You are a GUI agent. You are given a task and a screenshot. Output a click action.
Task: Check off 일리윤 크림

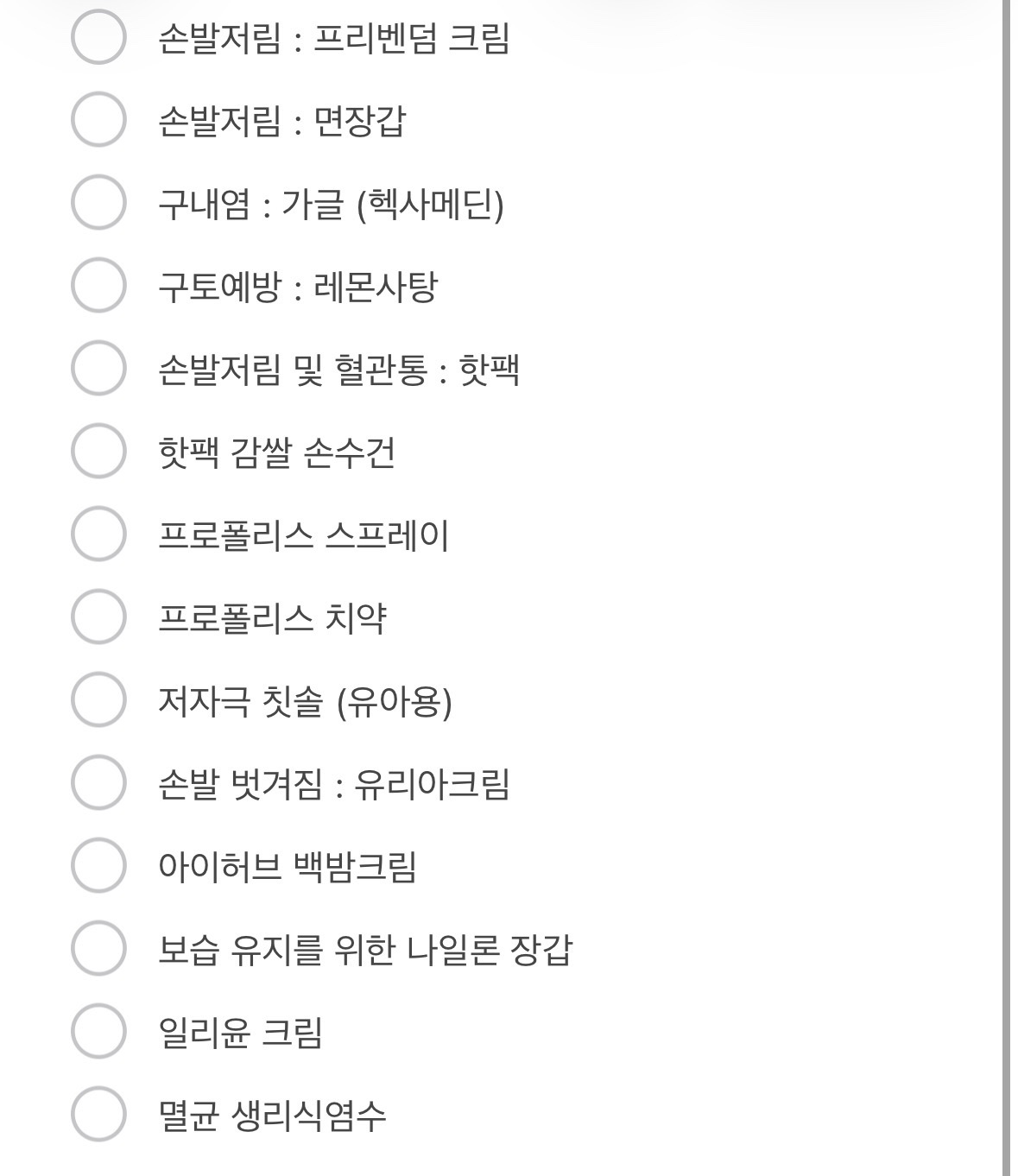pyautogui.click(x=98, y=1031)
